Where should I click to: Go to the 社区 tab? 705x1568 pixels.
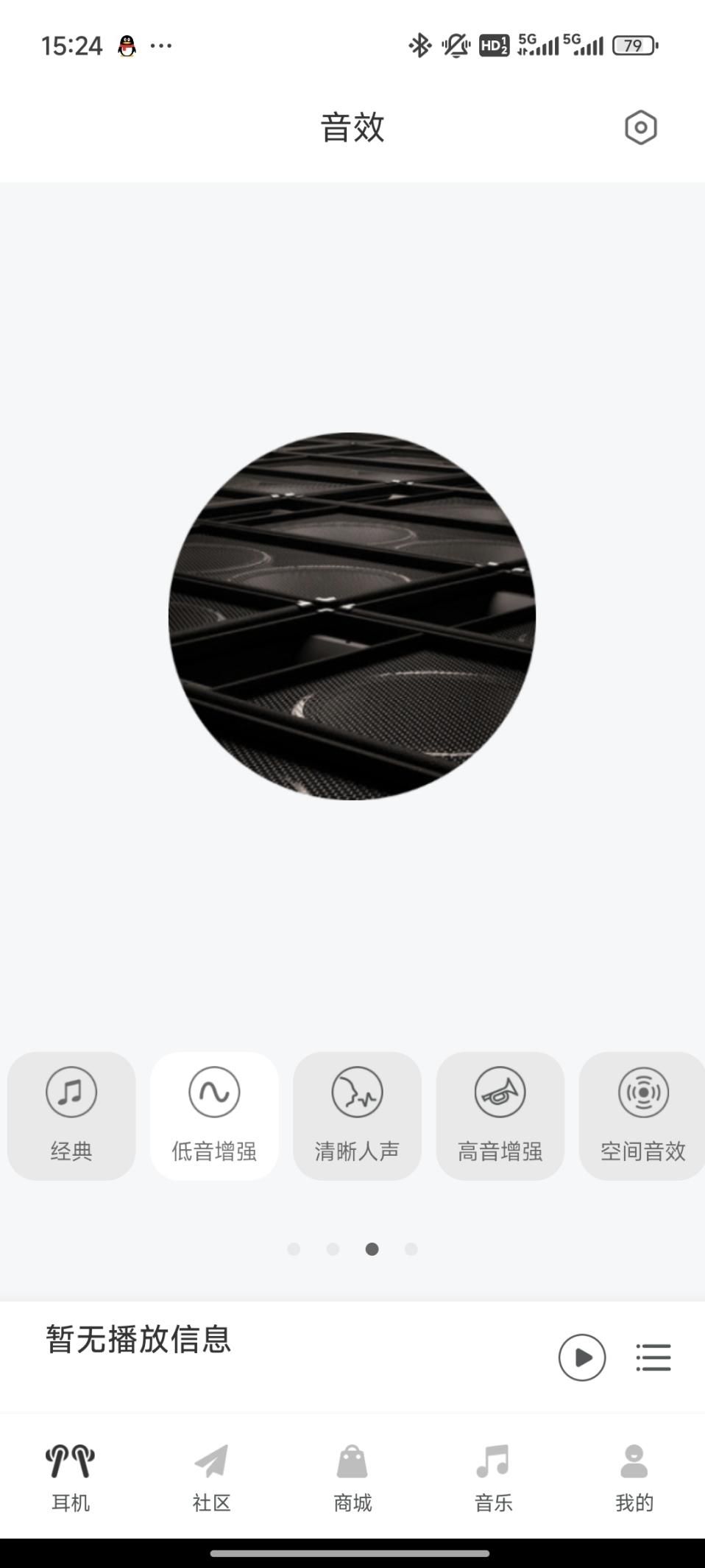(212, 1476)
